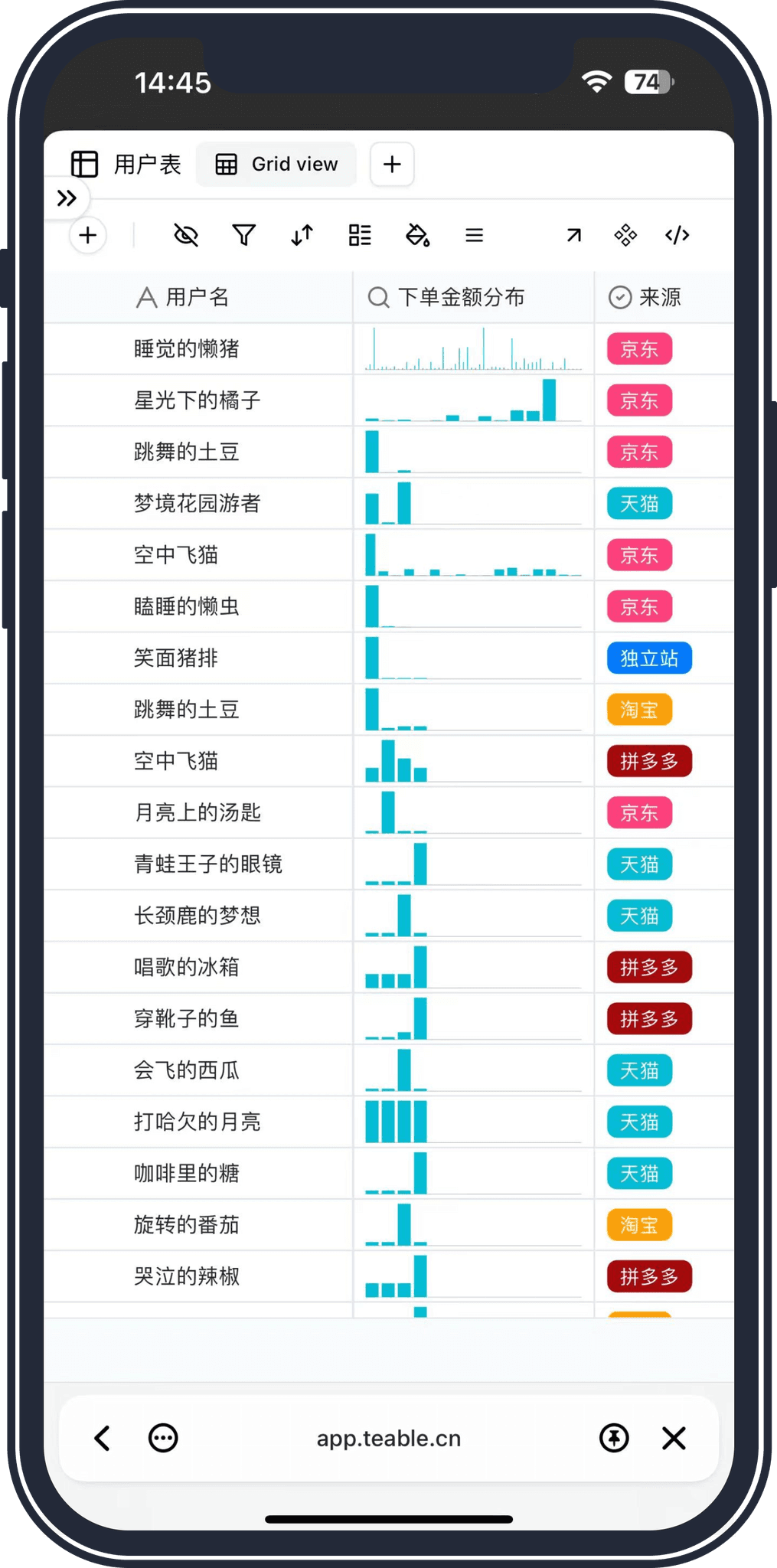Open browser page options with the ellipsis icon

click(162, 1438)
